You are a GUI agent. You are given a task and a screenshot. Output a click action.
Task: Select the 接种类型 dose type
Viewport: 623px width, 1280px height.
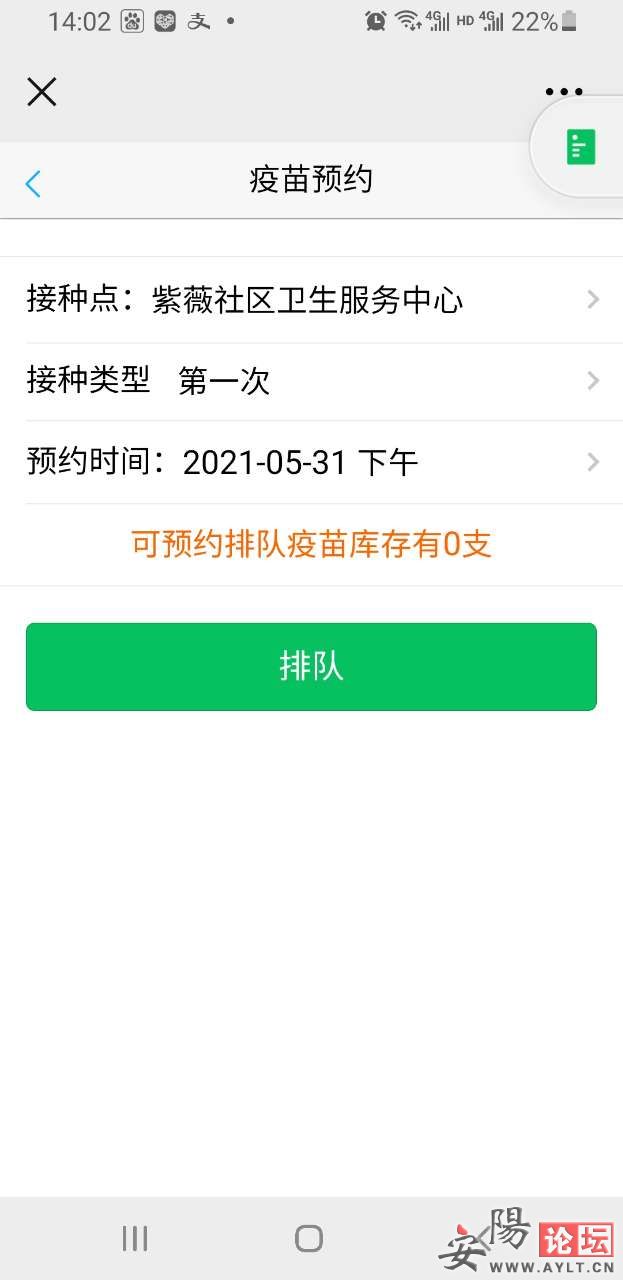pos(311,381)
